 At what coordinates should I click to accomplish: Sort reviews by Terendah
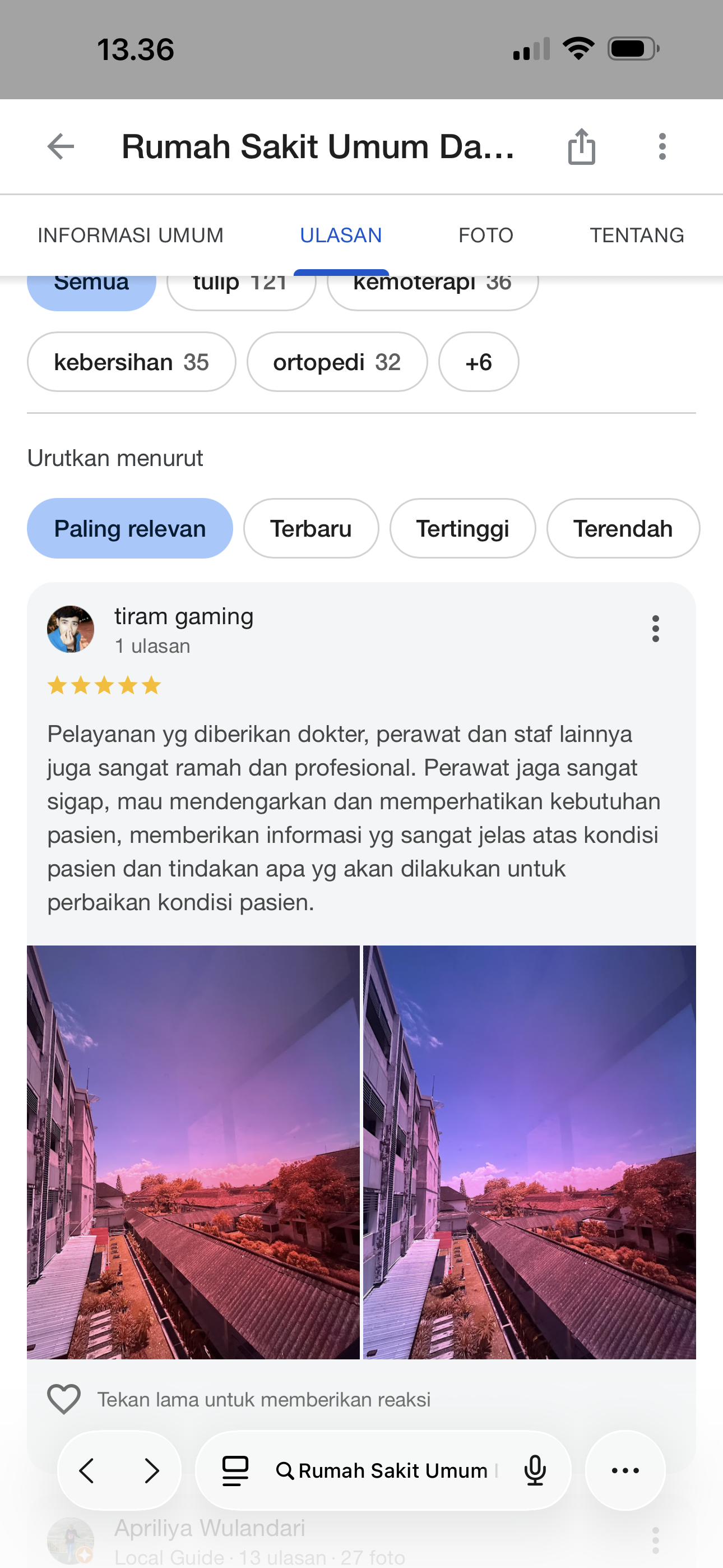(623, 528)
